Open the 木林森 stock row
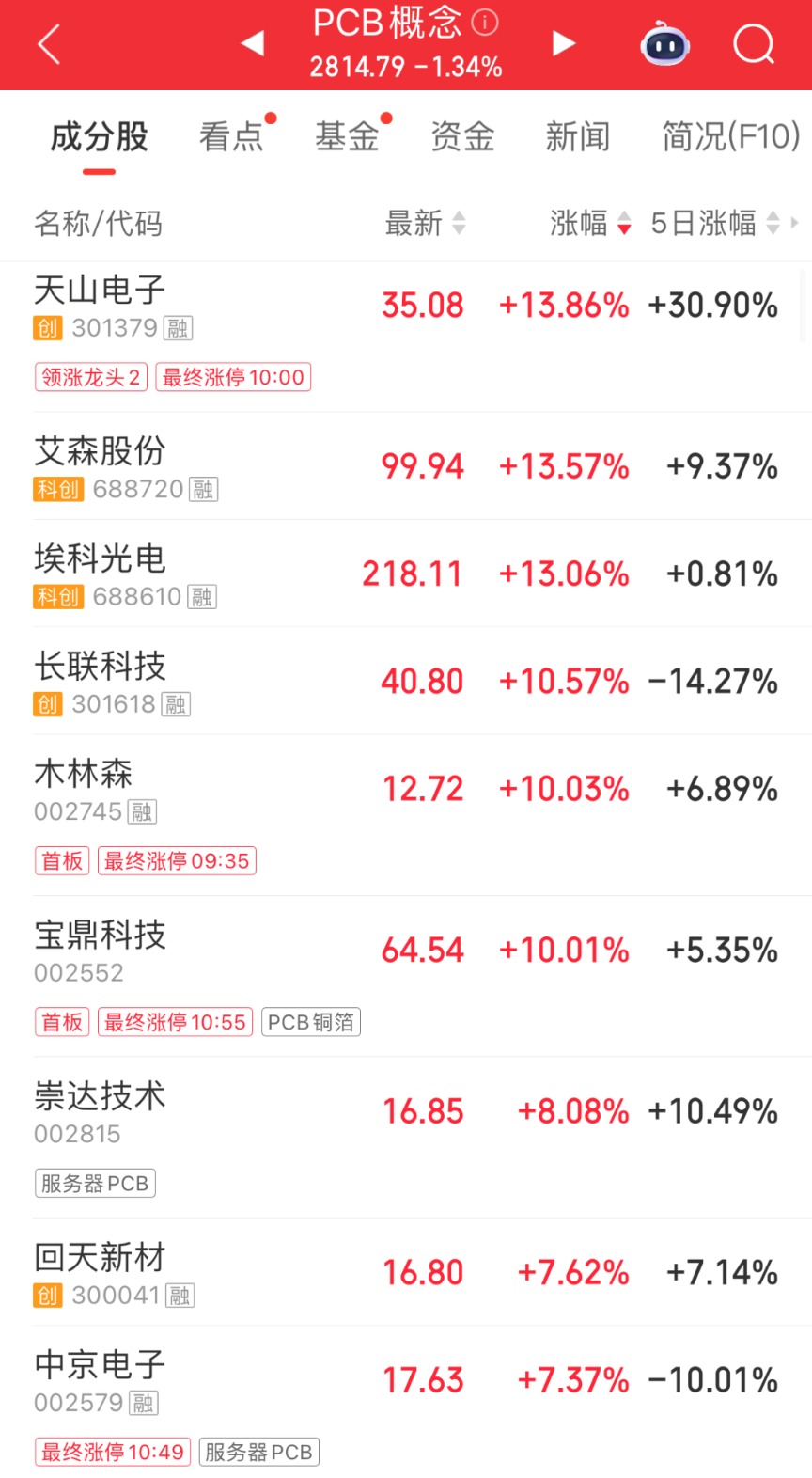Screen dimensions: 812x1478 pos(406,815)
